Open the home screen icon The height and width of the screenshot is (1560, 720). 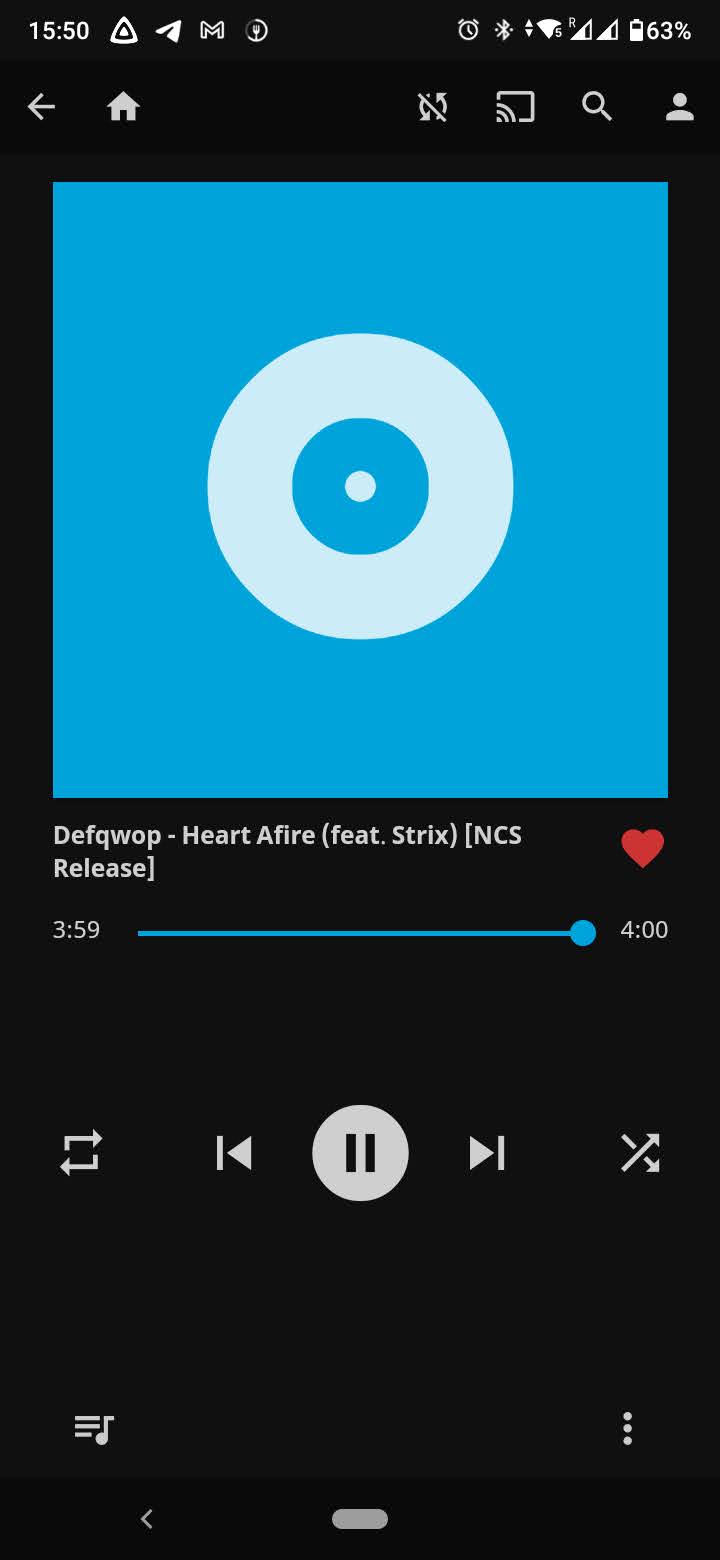tap(123, 107)
